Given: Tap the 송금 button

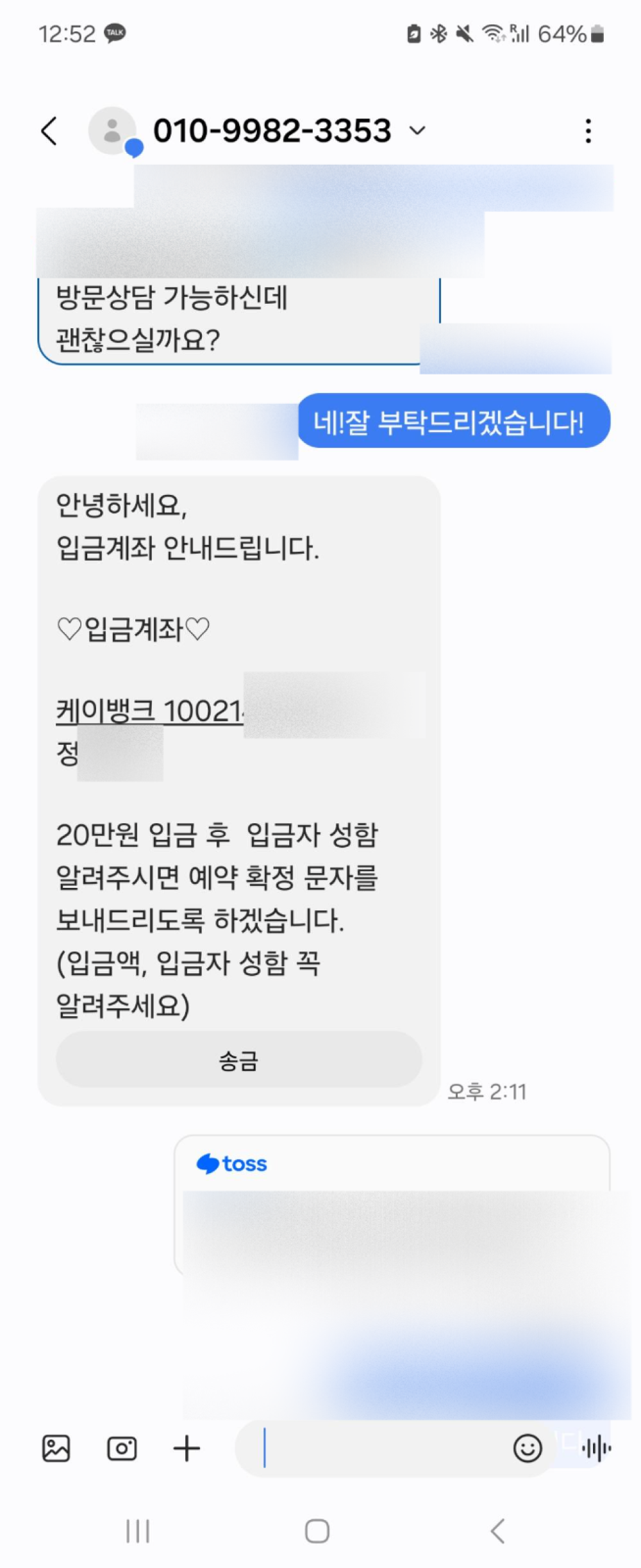Looking at the screenshot, I should pos(238,1061).
